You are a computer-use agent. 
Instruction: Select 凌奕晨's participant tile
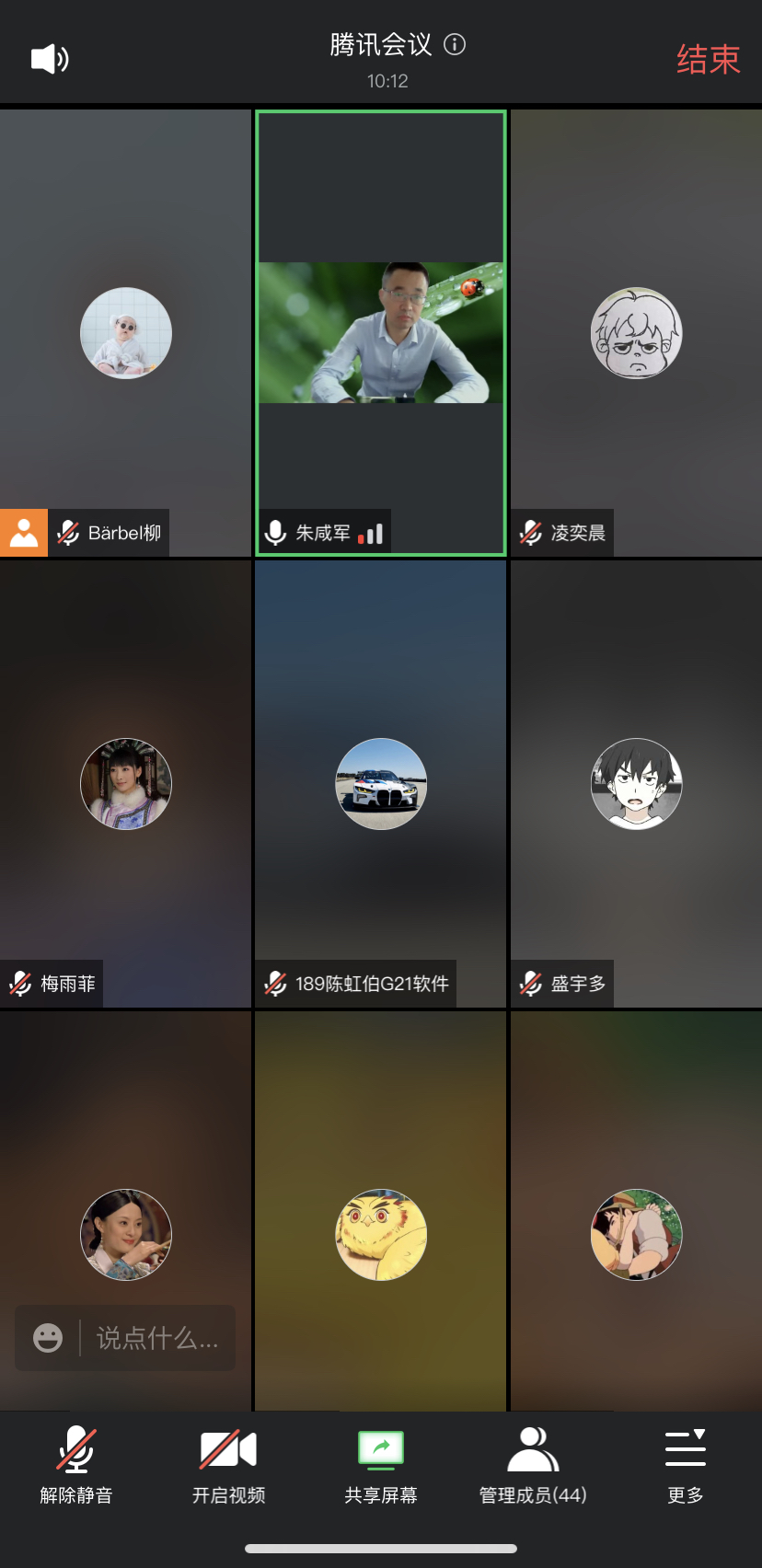636,333
